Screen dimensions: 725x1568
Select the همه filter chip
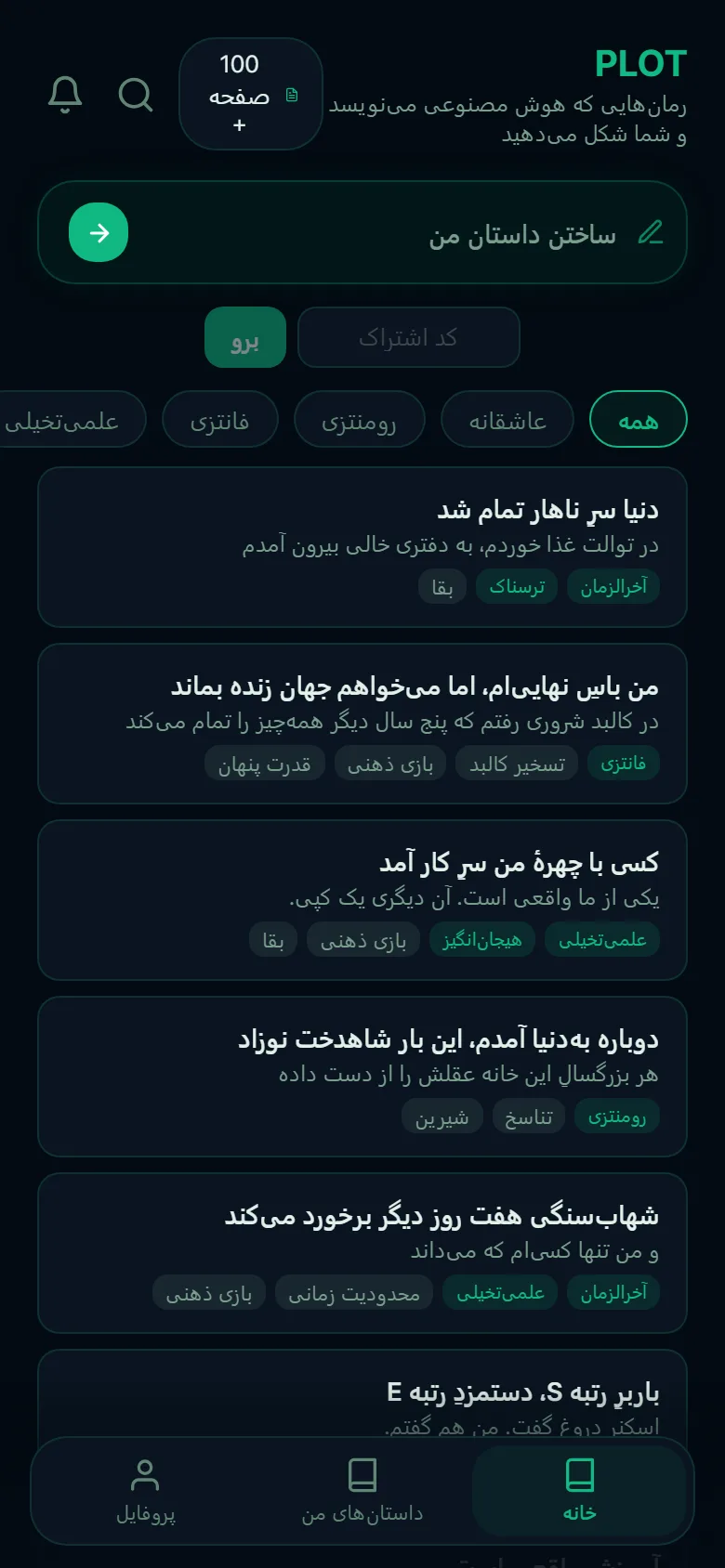click(639, 420)
